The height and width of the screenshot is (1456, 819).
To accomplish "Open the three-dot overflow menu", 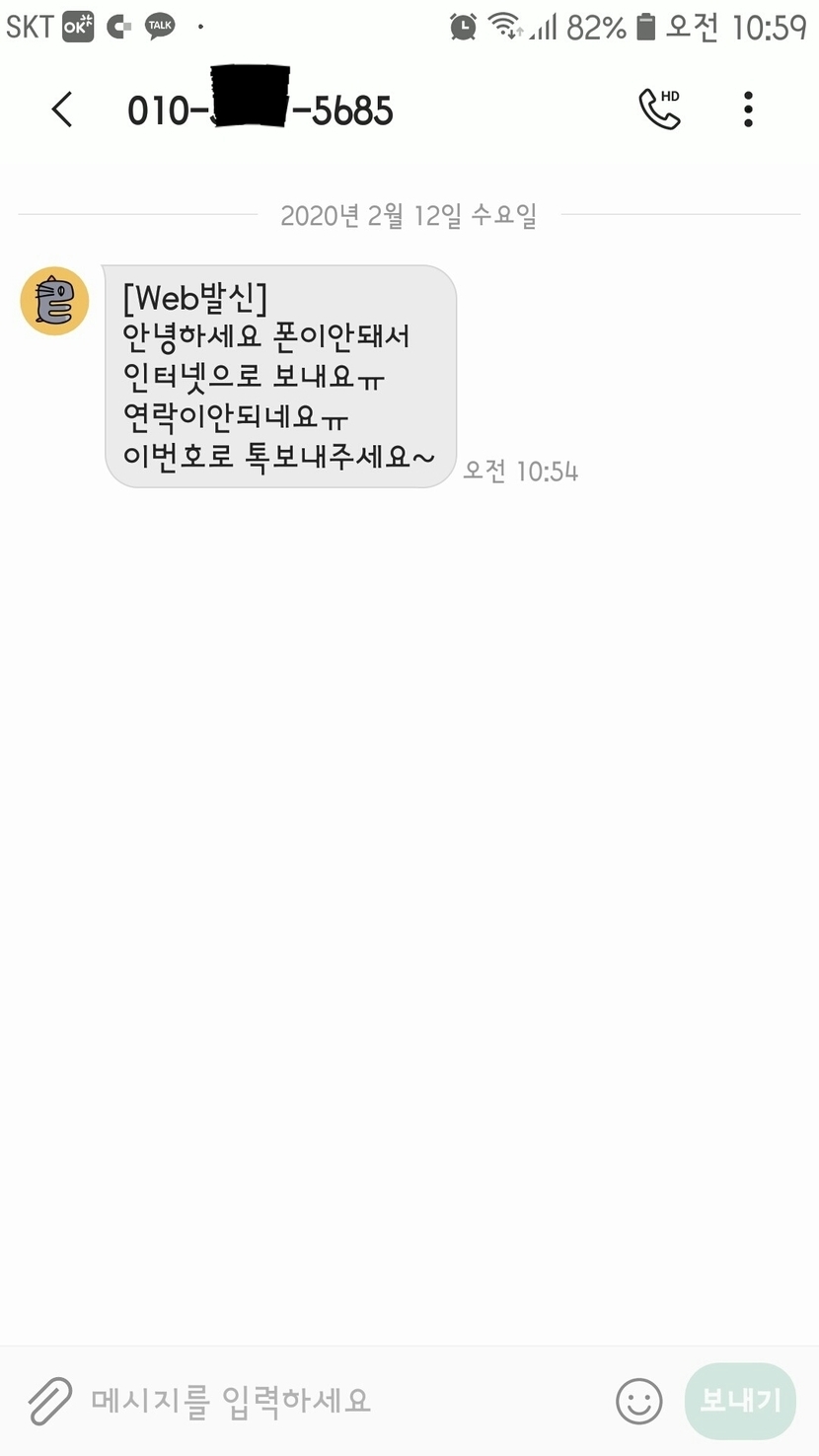I will point(748,109).
